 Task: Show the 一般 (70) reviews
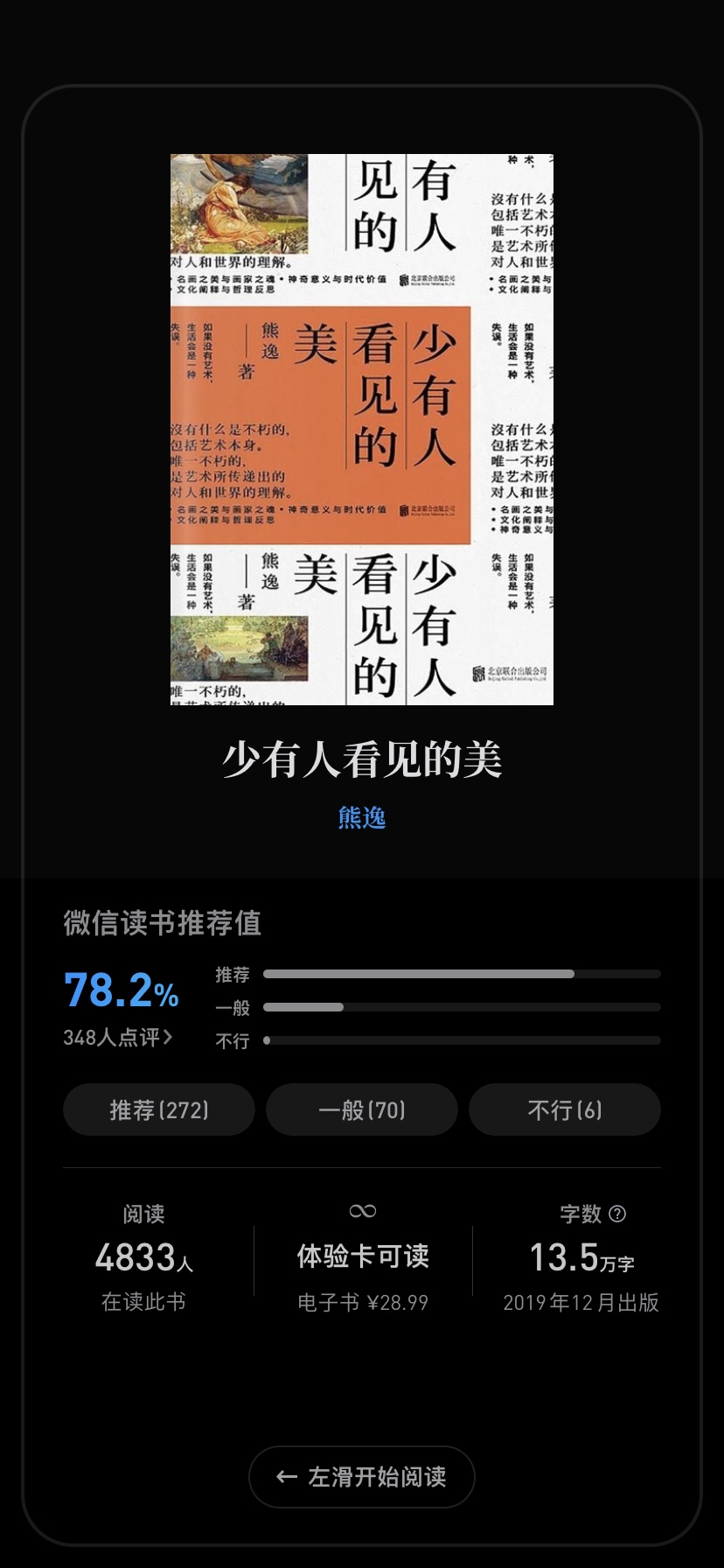(362, 1109)
